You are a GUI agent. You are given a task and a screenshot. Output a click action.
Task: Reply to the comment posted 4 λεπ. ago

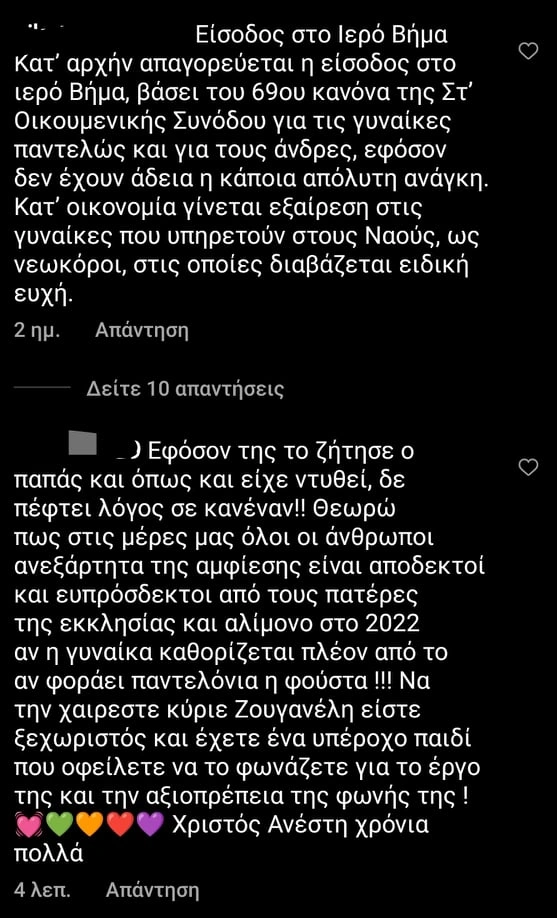[x=152, y=890]
